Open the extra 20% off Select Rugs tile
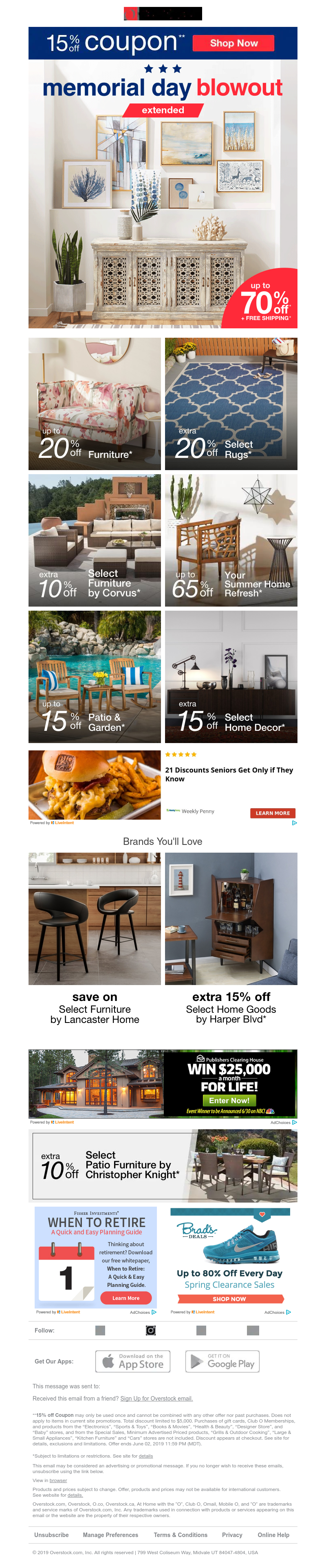 point(231,404)
